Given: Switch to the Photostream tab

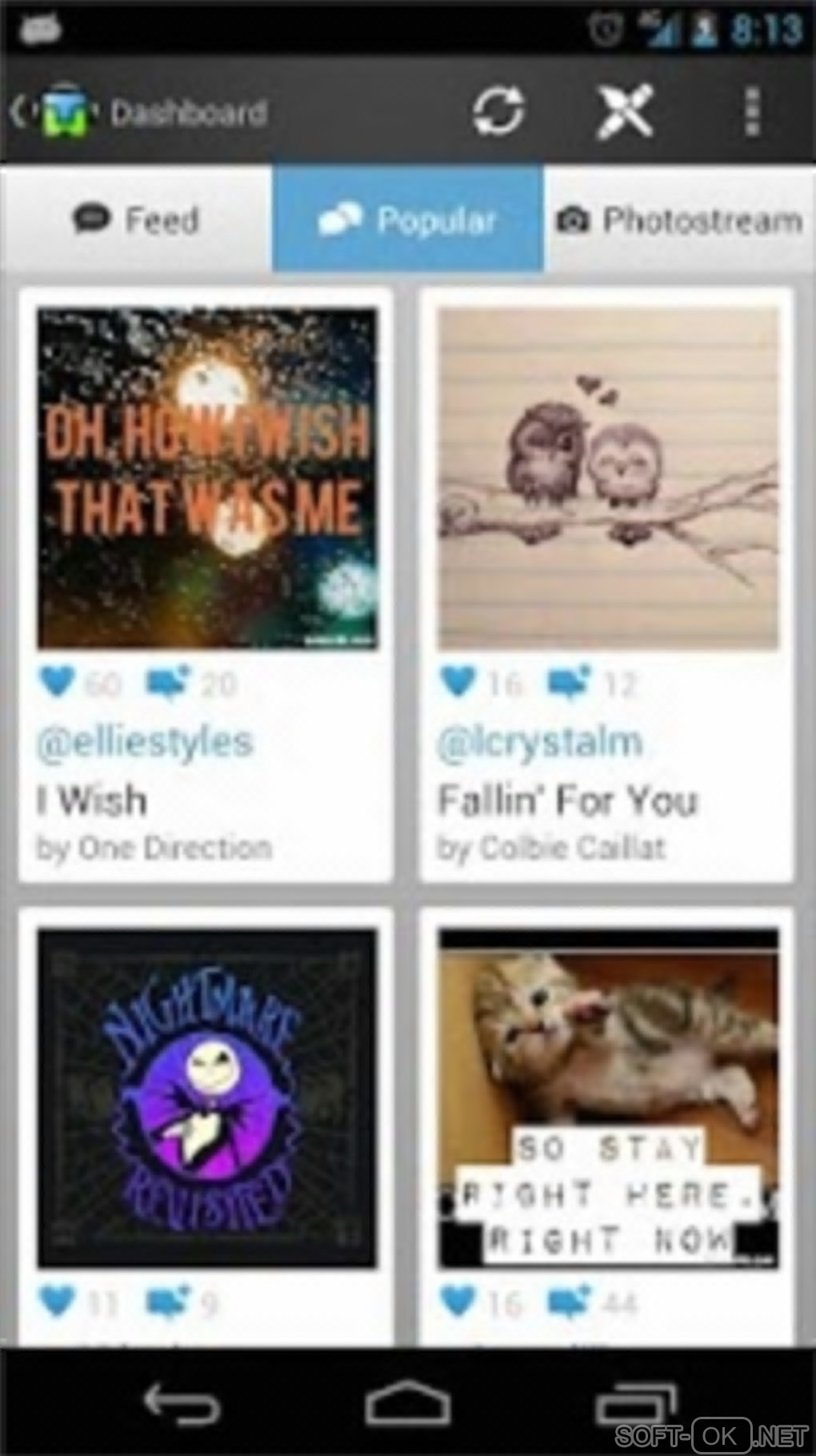Looking at the screenshot, I should (x=680, y=219).
